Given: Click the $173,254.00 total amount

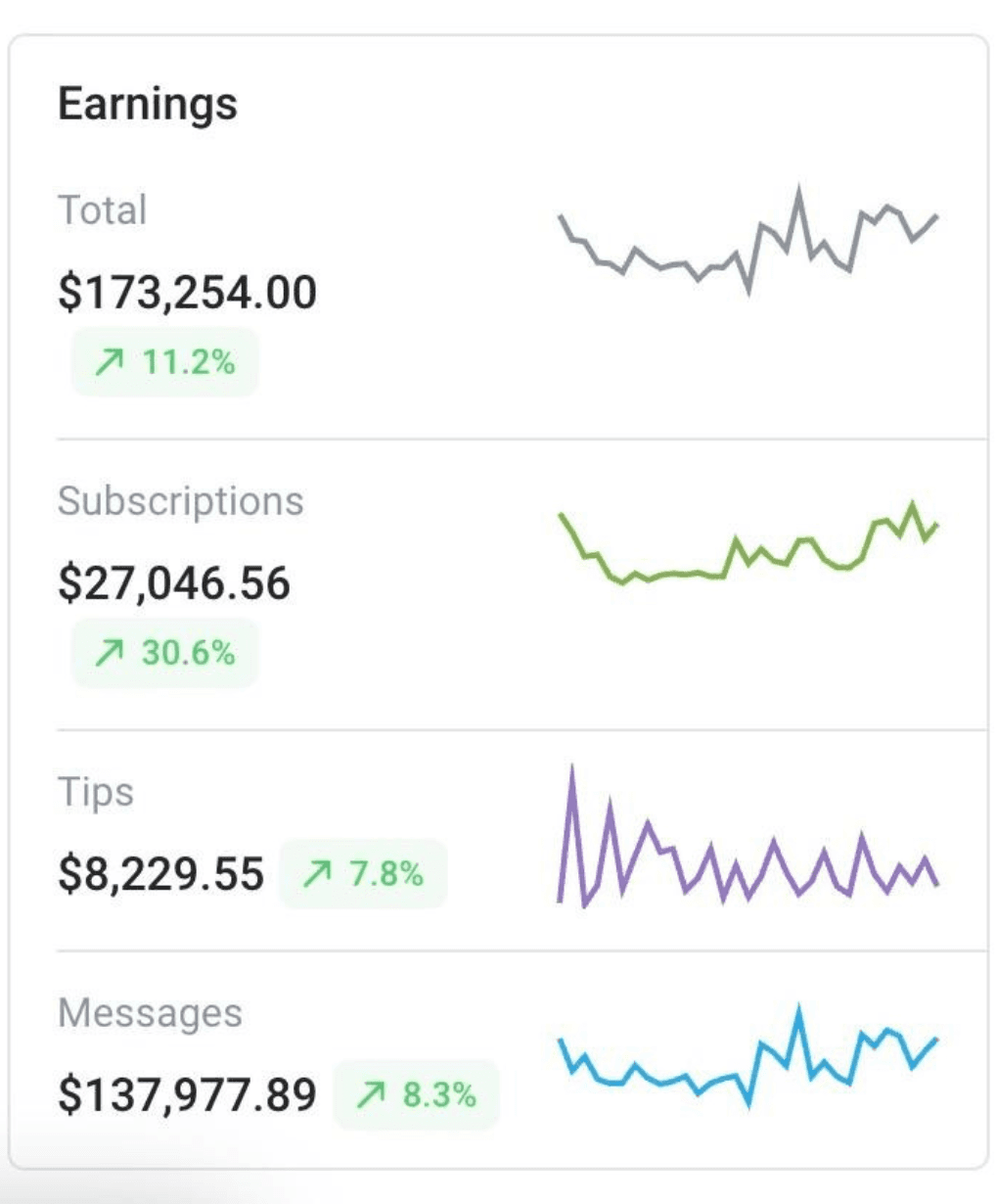Looking at the screenshot, I should 188,290.
